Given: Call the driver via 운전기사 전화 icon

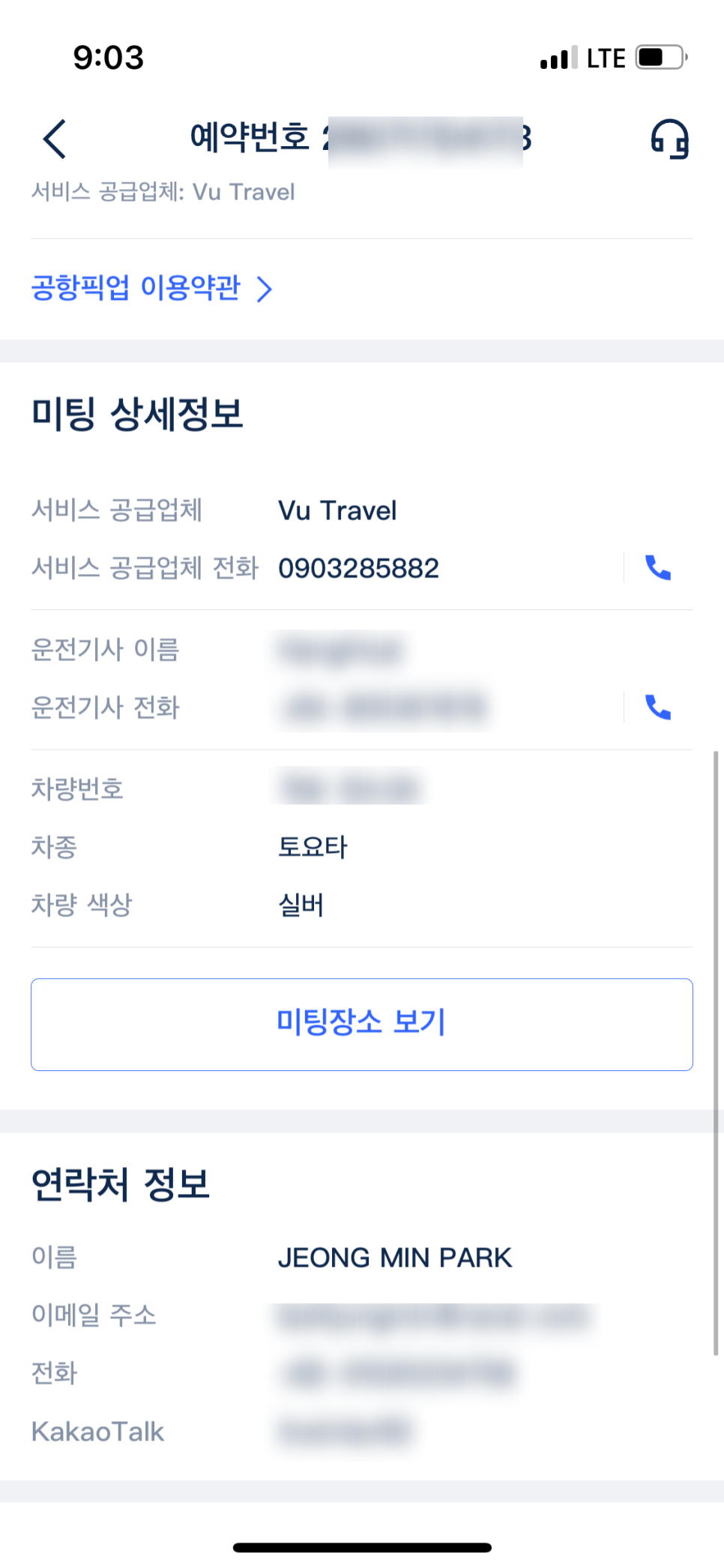Looking at the screenshot, I should (658, 707).
